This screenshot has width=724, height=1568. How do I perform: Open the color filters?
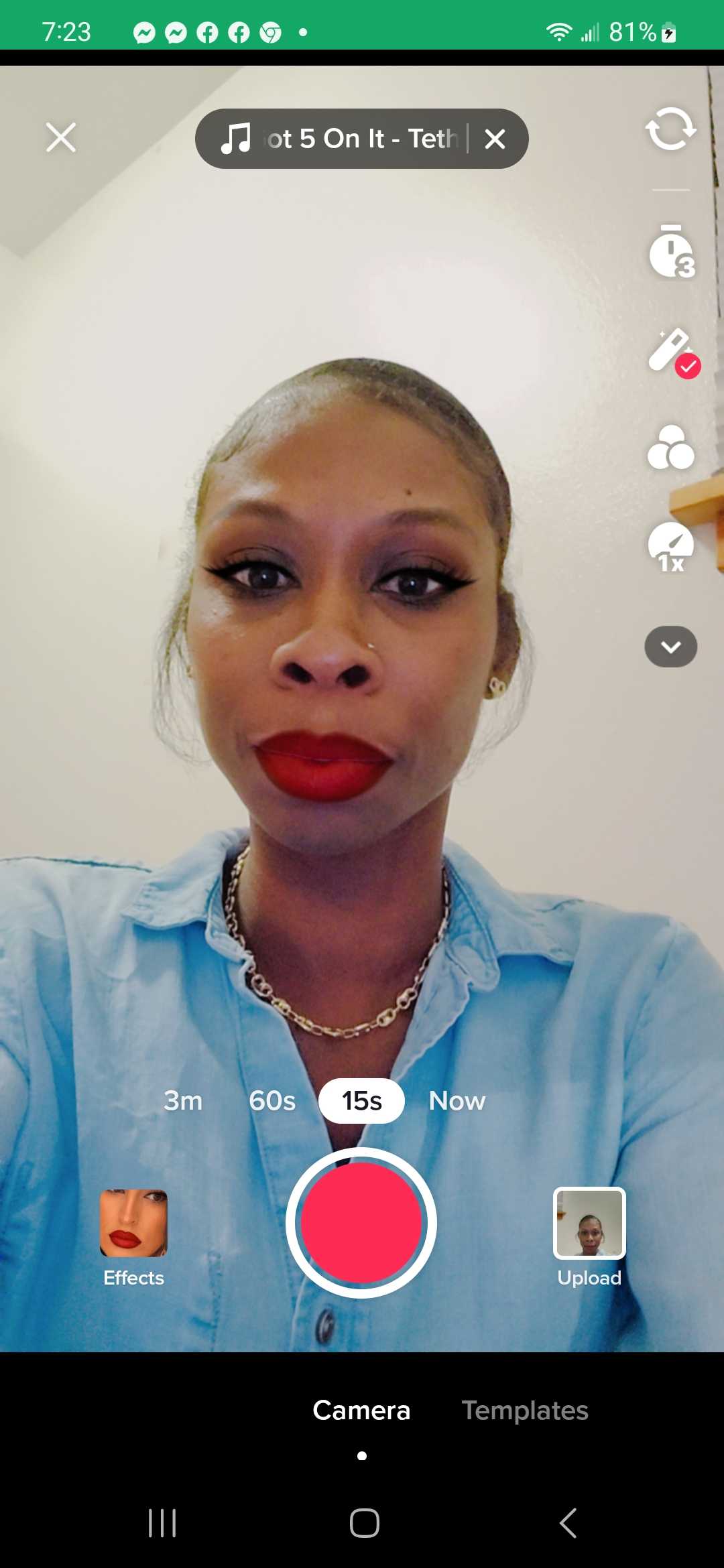pyautogui.click(x=670, y=448)
